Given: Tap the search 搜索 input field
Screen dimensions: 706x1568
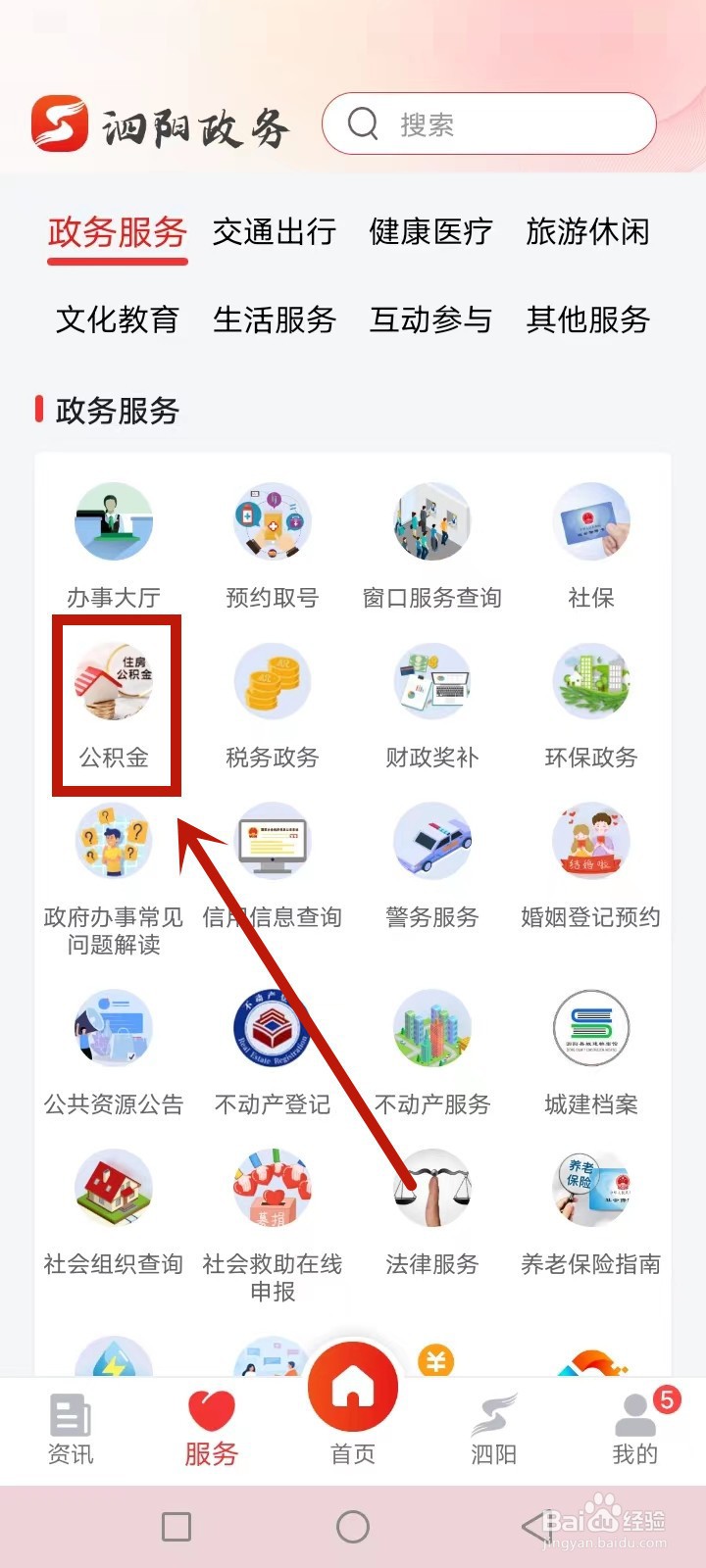Looking at the screenshot, I should [490, 123].
